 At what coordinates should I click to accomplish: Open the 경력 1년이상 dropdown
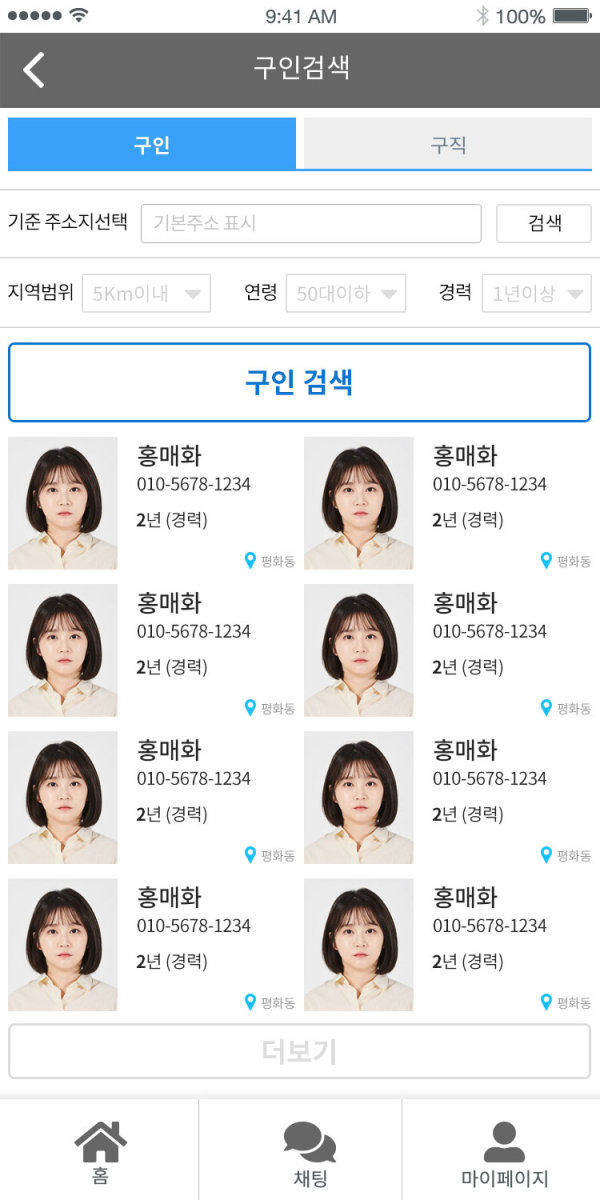pyautogui.click(x=536, y=293)
